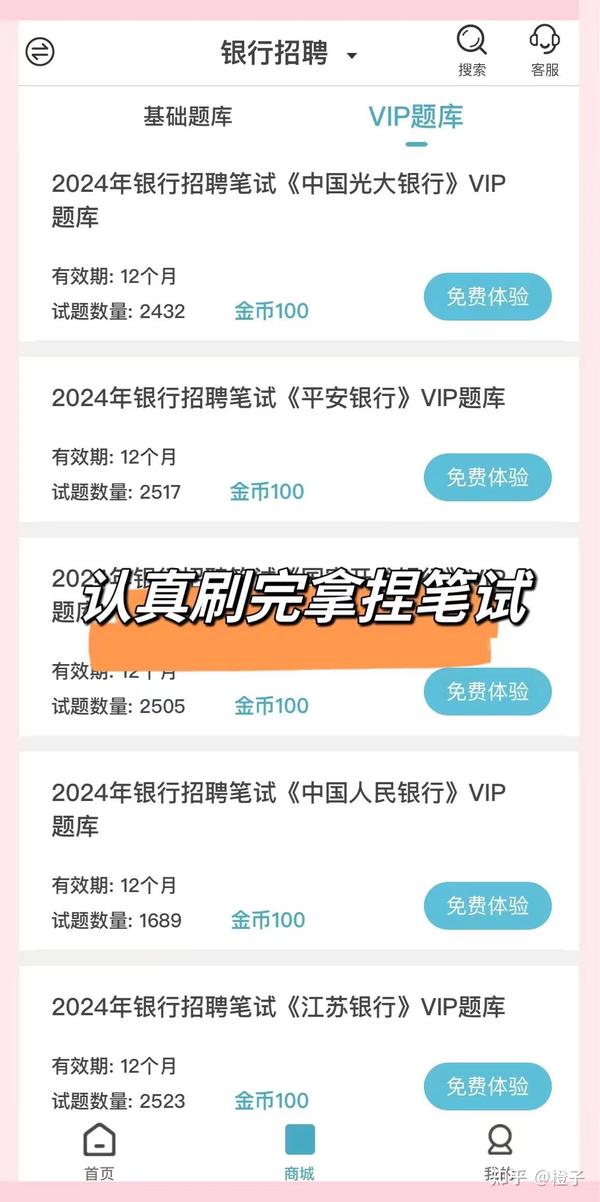Screen dimensions: 600x1202
Task: Open the profile tab in bottom navigation
Action: click(x=499, y=1151)
